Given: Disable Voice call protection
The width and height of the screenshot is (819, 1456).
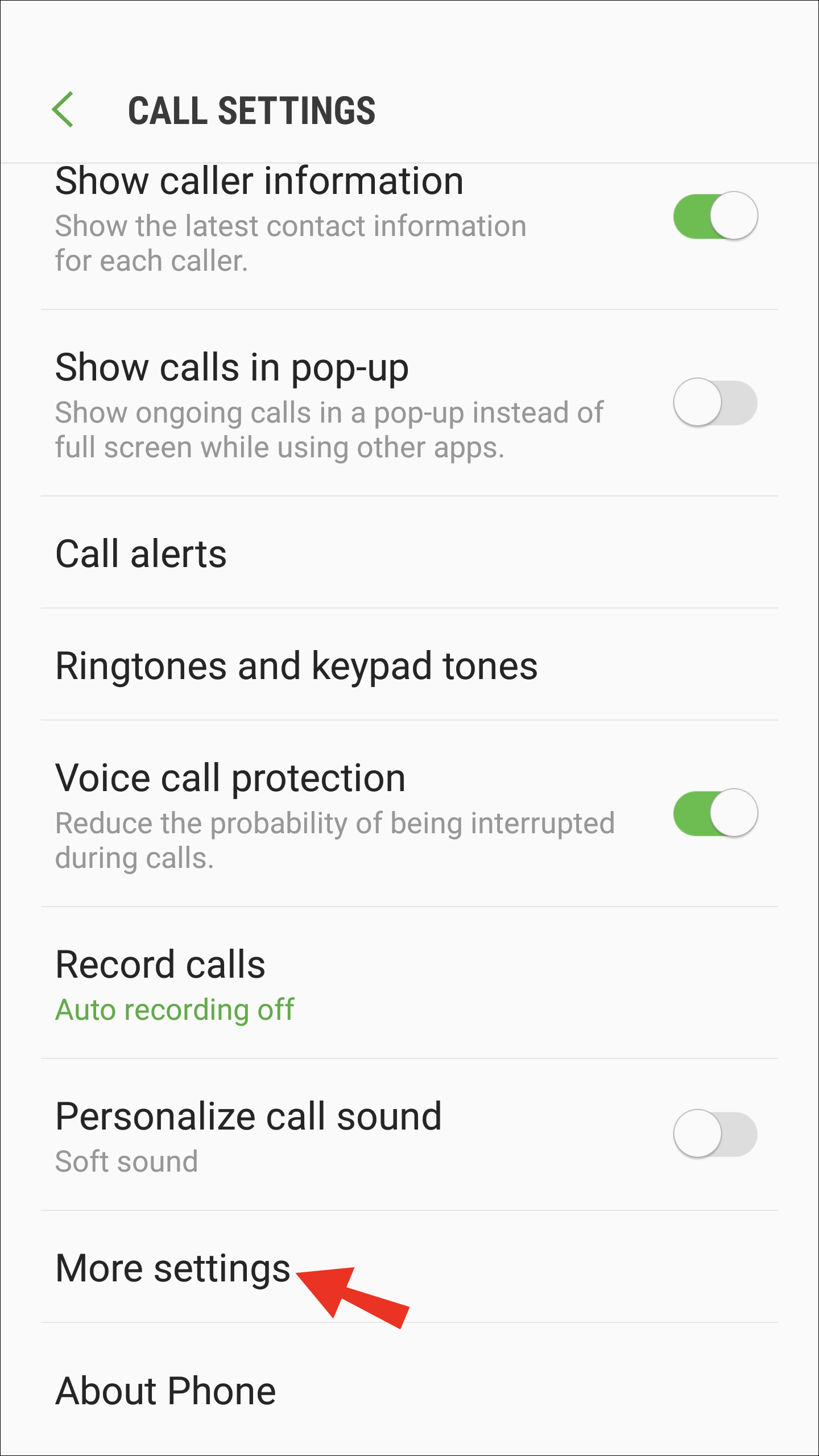Looking at the screenshot, I should pos(715,813).
